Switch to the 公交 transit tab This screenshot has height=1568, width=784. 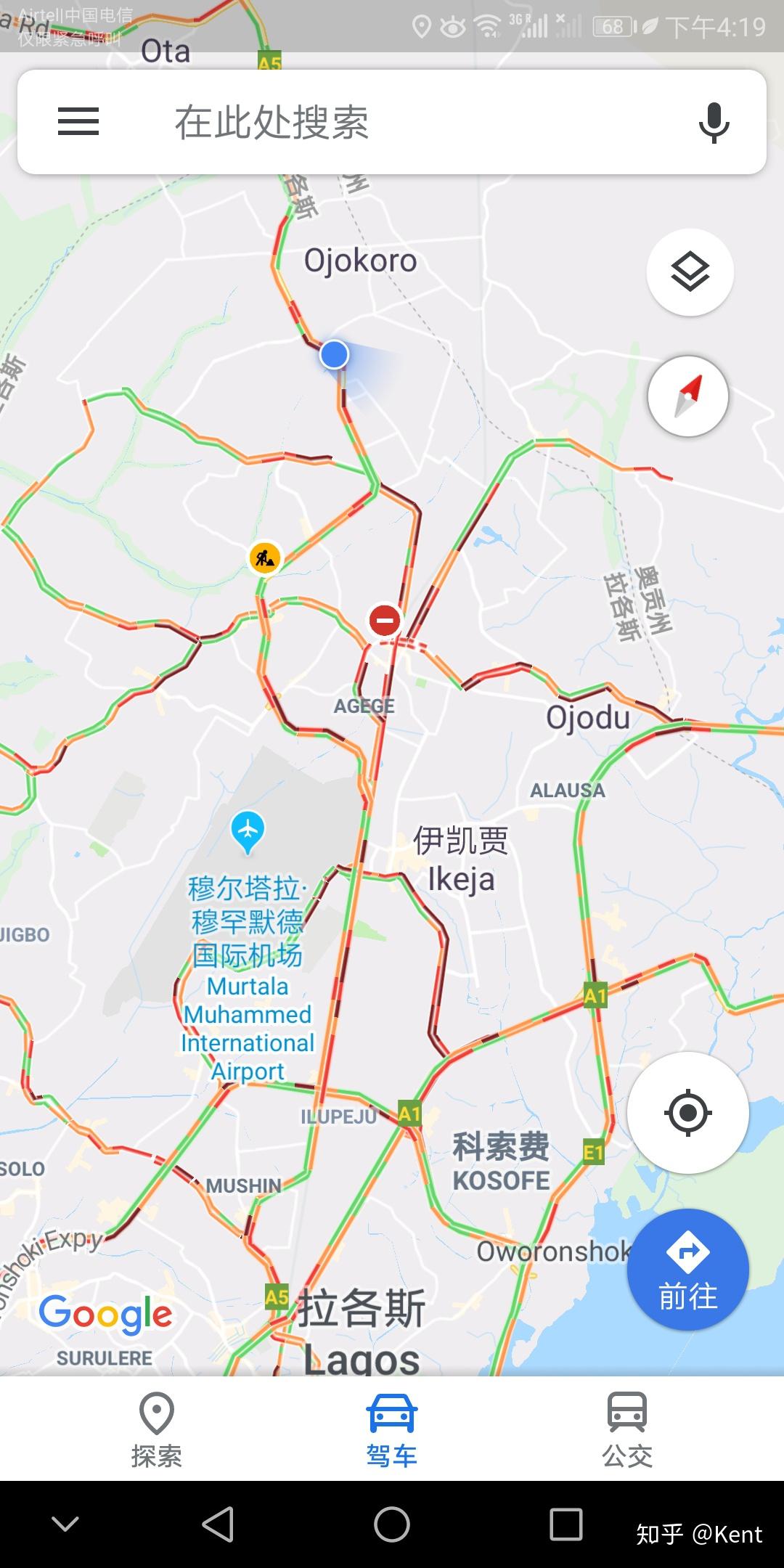point(627,1429)
